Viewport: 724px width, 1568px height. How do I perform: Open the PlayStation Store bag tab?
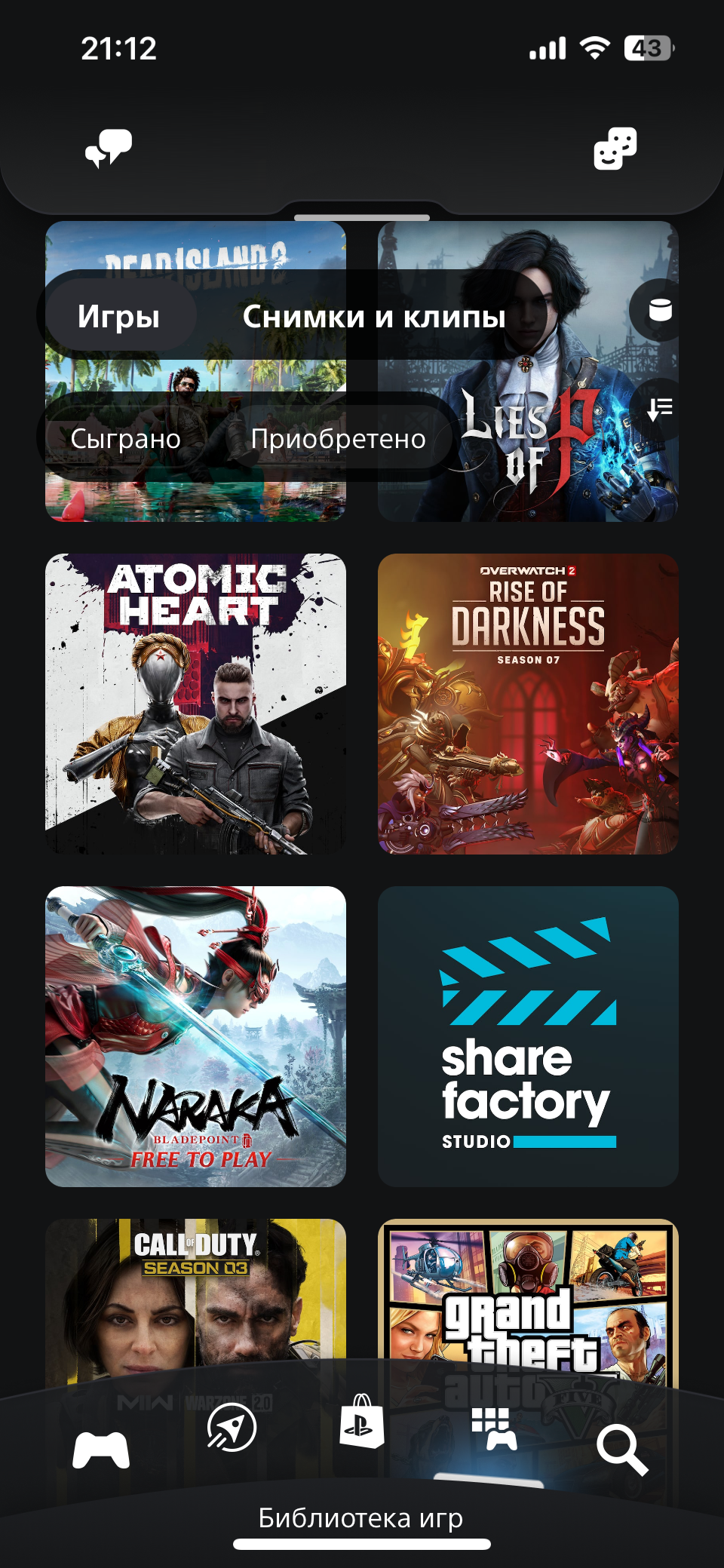click(x=362, y=1421)
